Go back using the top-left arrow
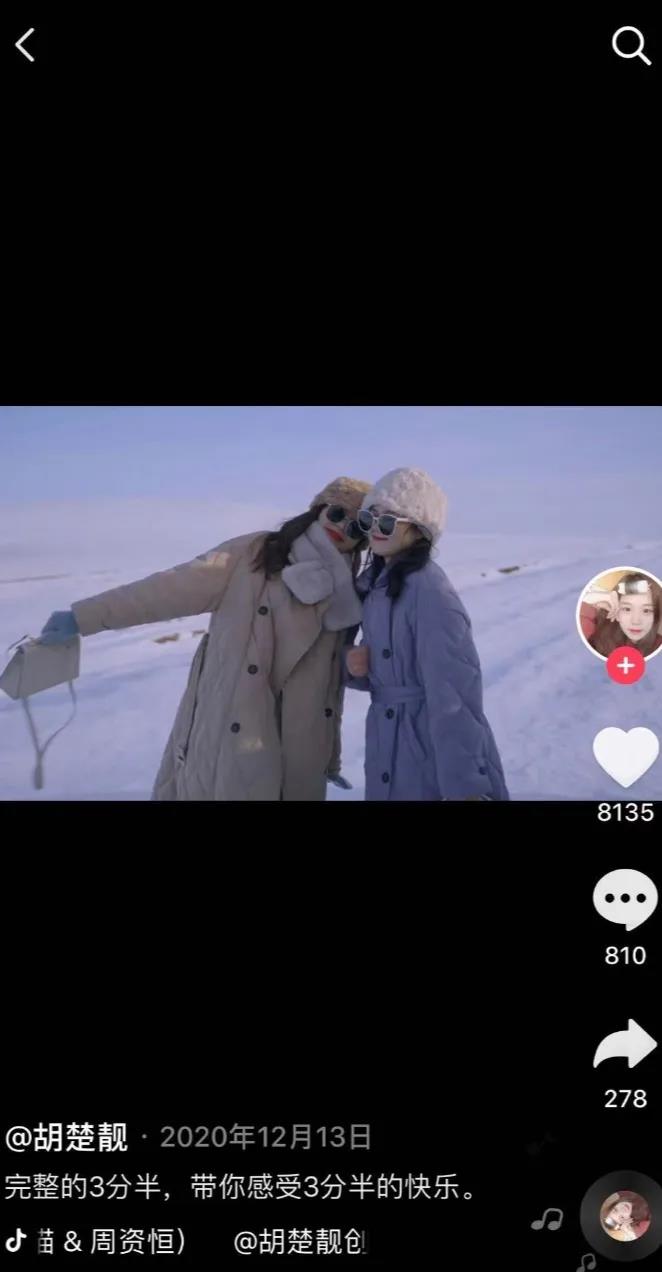Image resolution: width=662 pixels, height=1272 pixels. coord(26,45)
